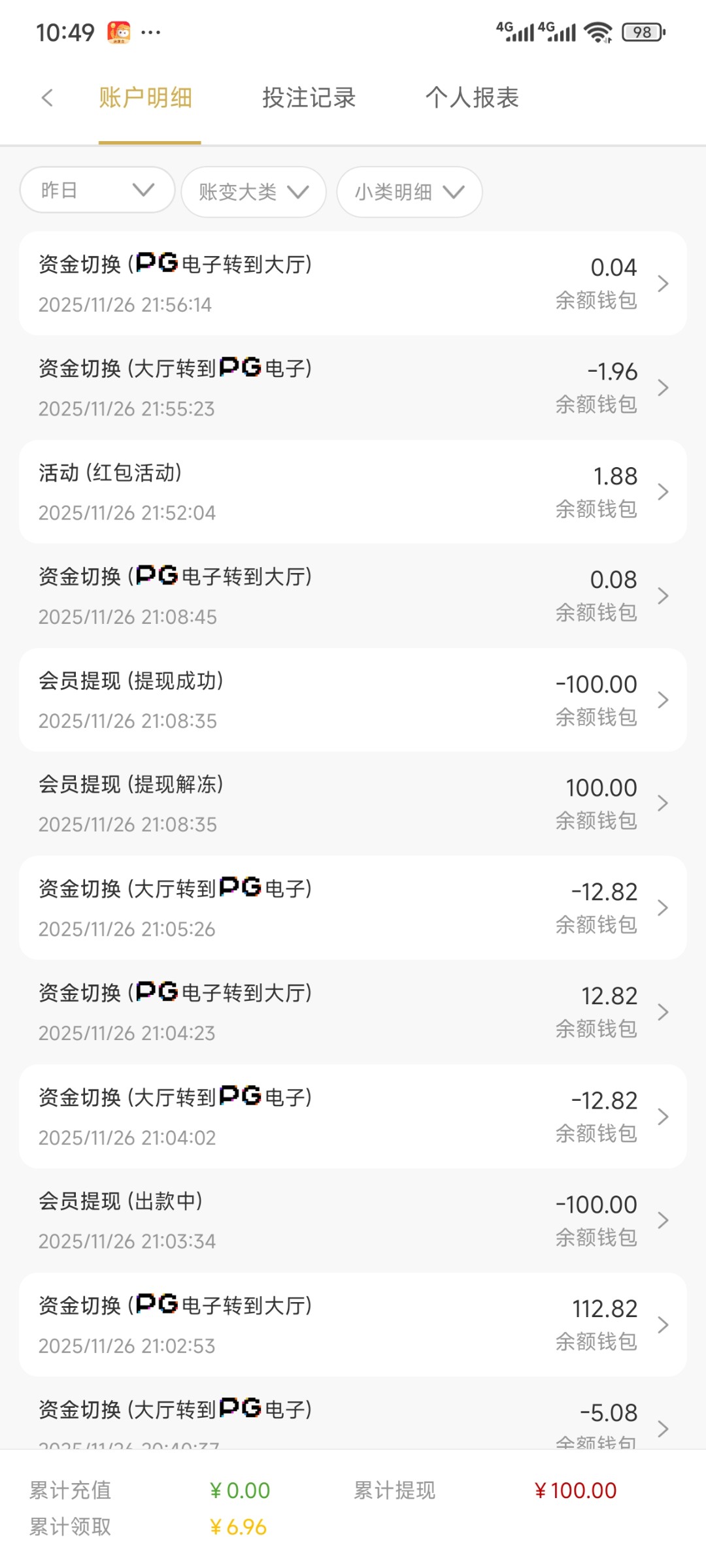Switch to the 个人报表 tab
Image resolution: width=706 pixels, height=1568 pixels.
tap(472, 97)
